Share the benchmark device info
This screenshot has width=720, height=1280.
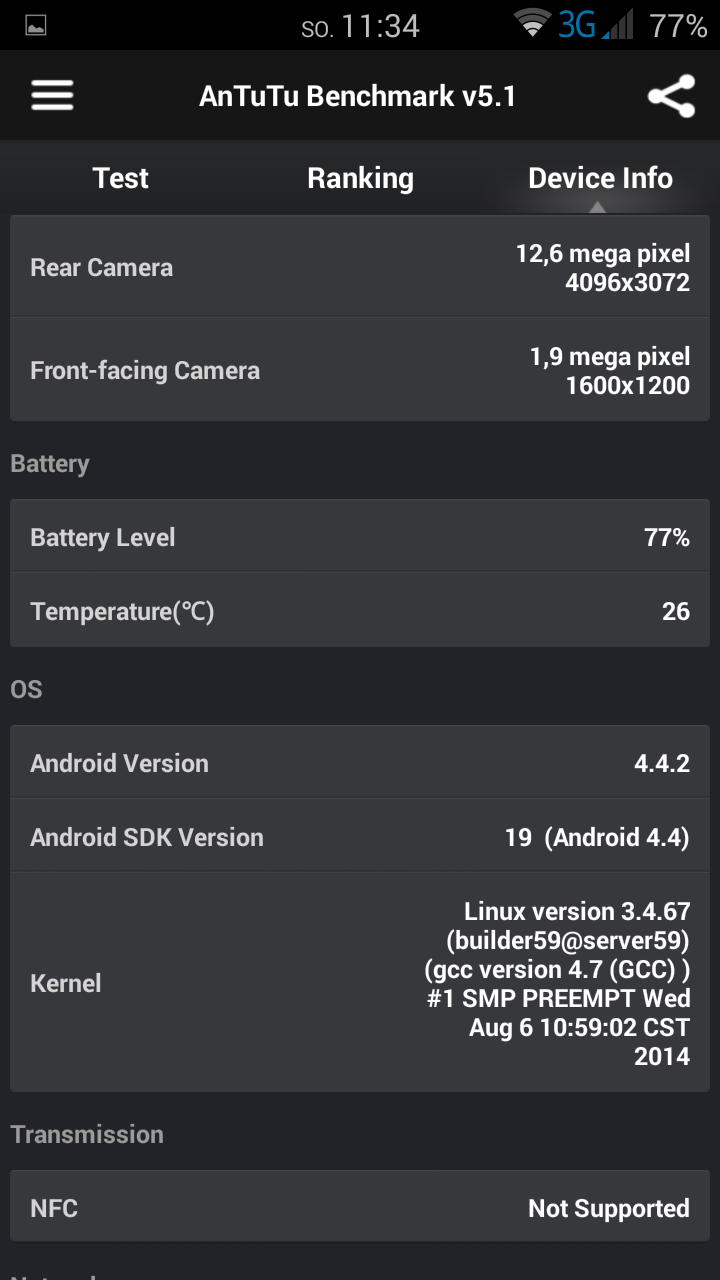tap(671, 96)
